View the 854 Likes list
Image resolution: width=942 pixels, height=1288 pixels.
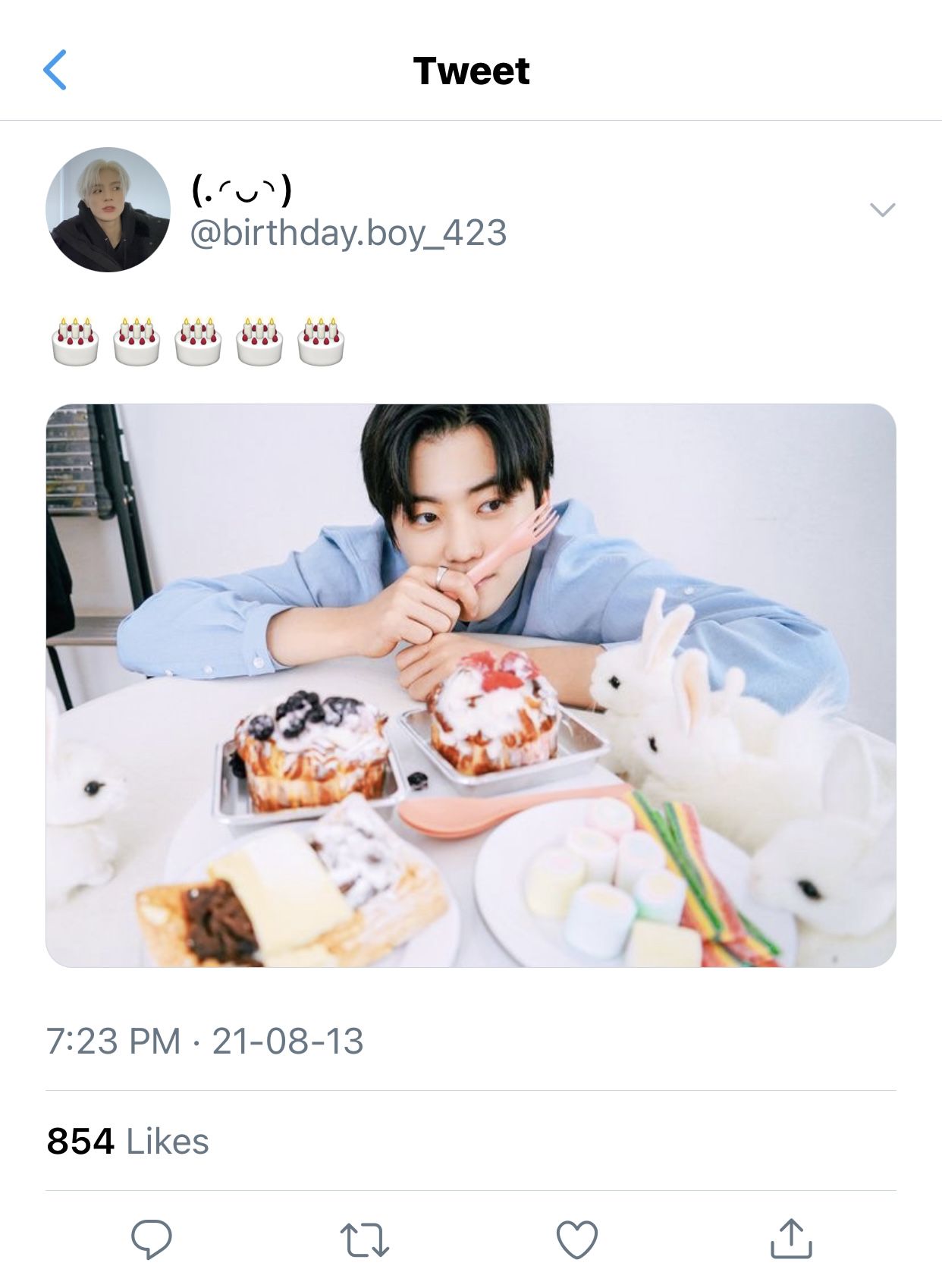click(127, 1141)
